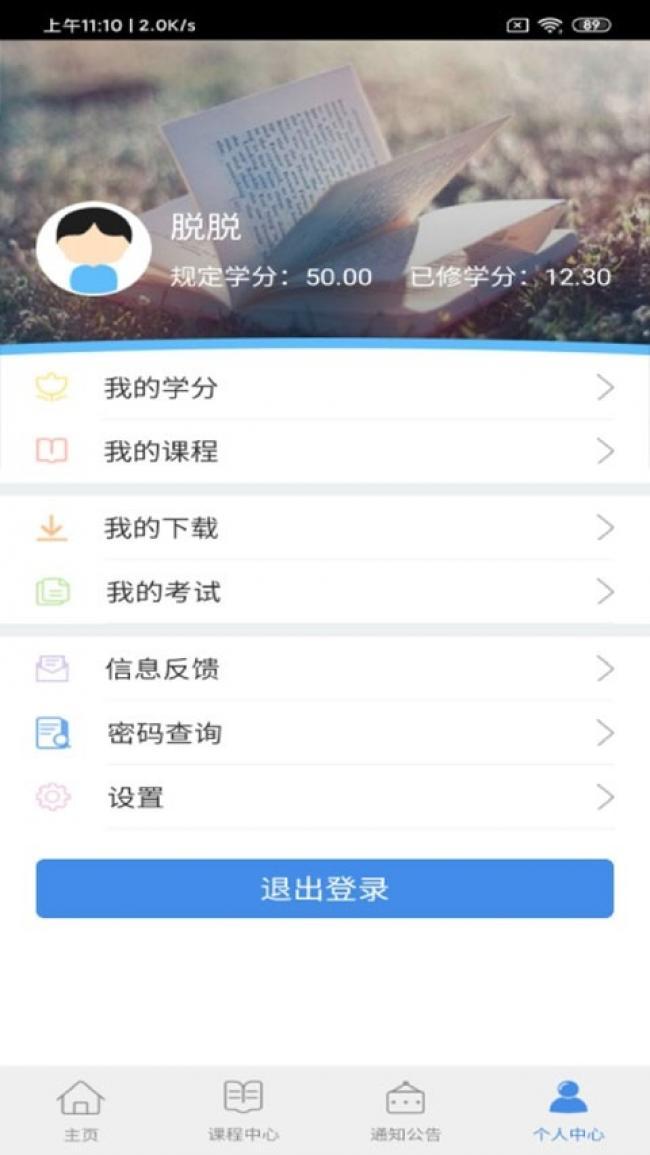This screenshot has width=650, height=1155.
Task: Open 密码查询
Action: (x=325, y=733)
